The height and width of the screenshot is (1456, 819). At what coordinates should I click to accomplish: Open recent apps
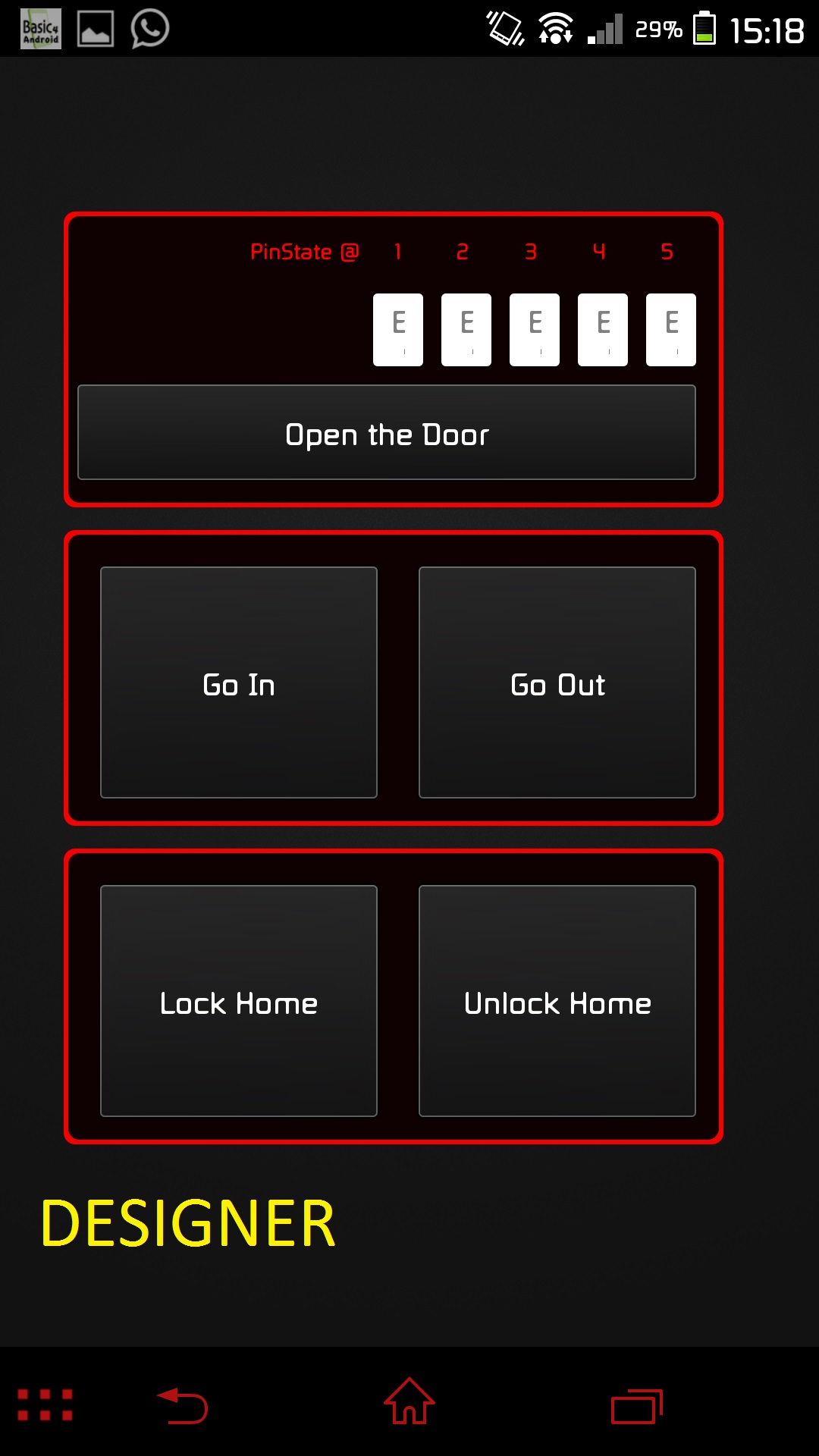click(637, 1407)
